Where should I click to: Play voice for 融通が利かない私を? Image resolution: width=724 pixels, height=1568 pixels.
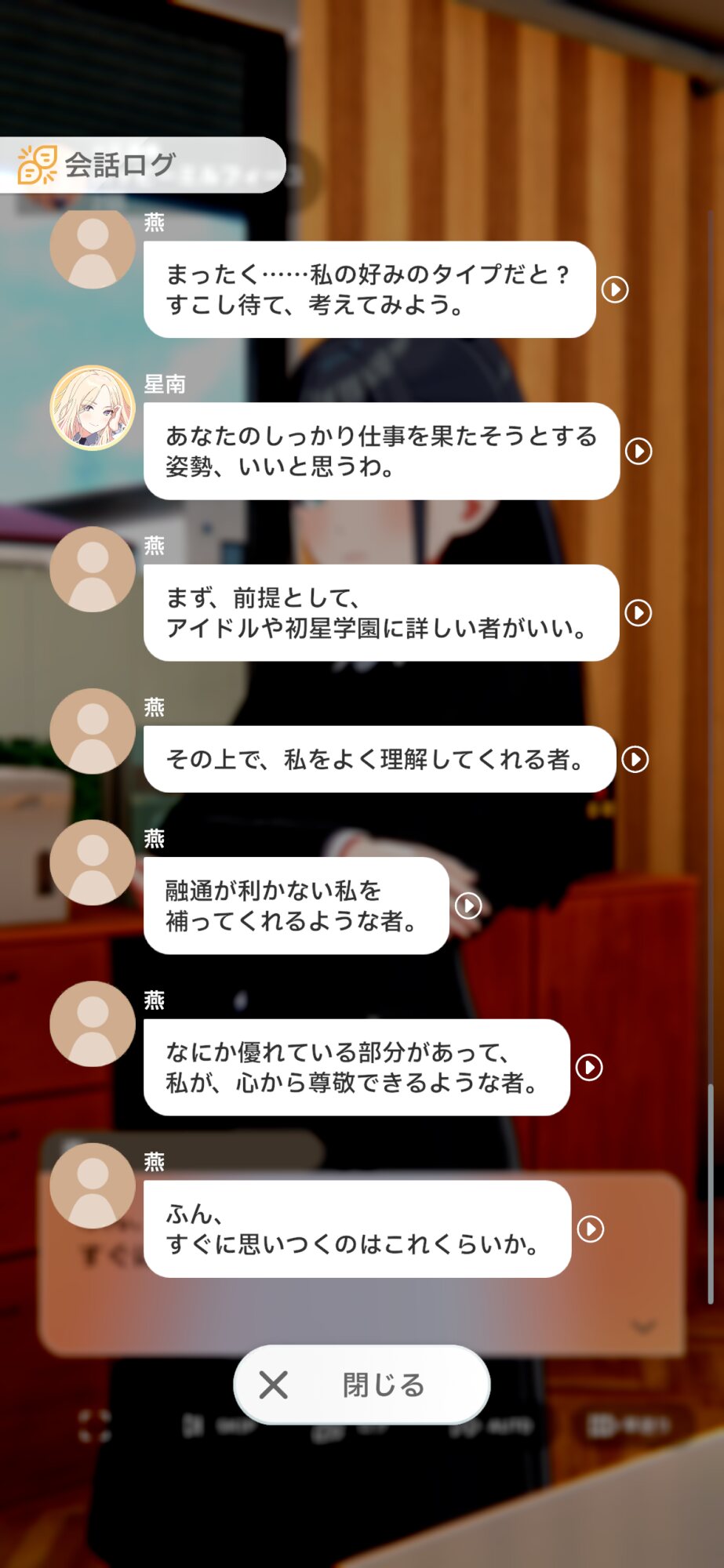468,906
